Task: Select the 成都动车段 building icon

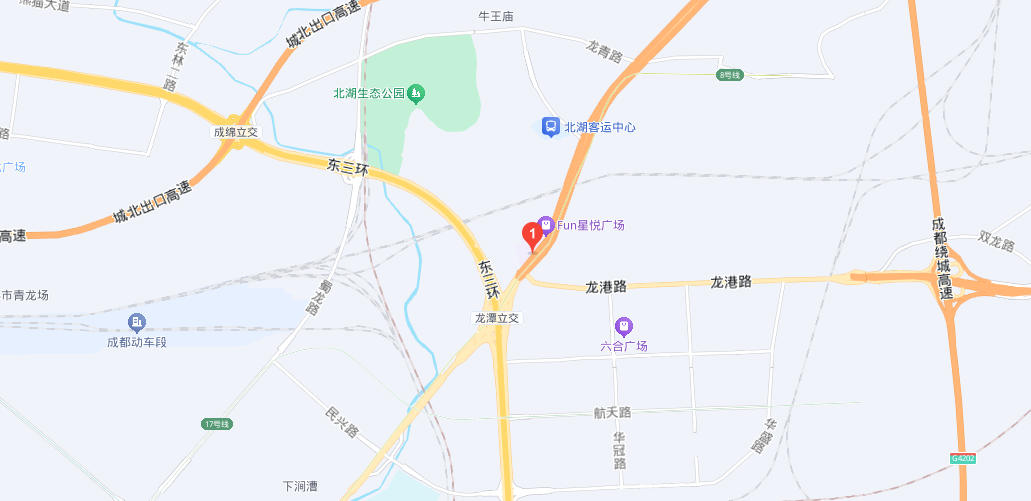Action: [x=137, y=322]
